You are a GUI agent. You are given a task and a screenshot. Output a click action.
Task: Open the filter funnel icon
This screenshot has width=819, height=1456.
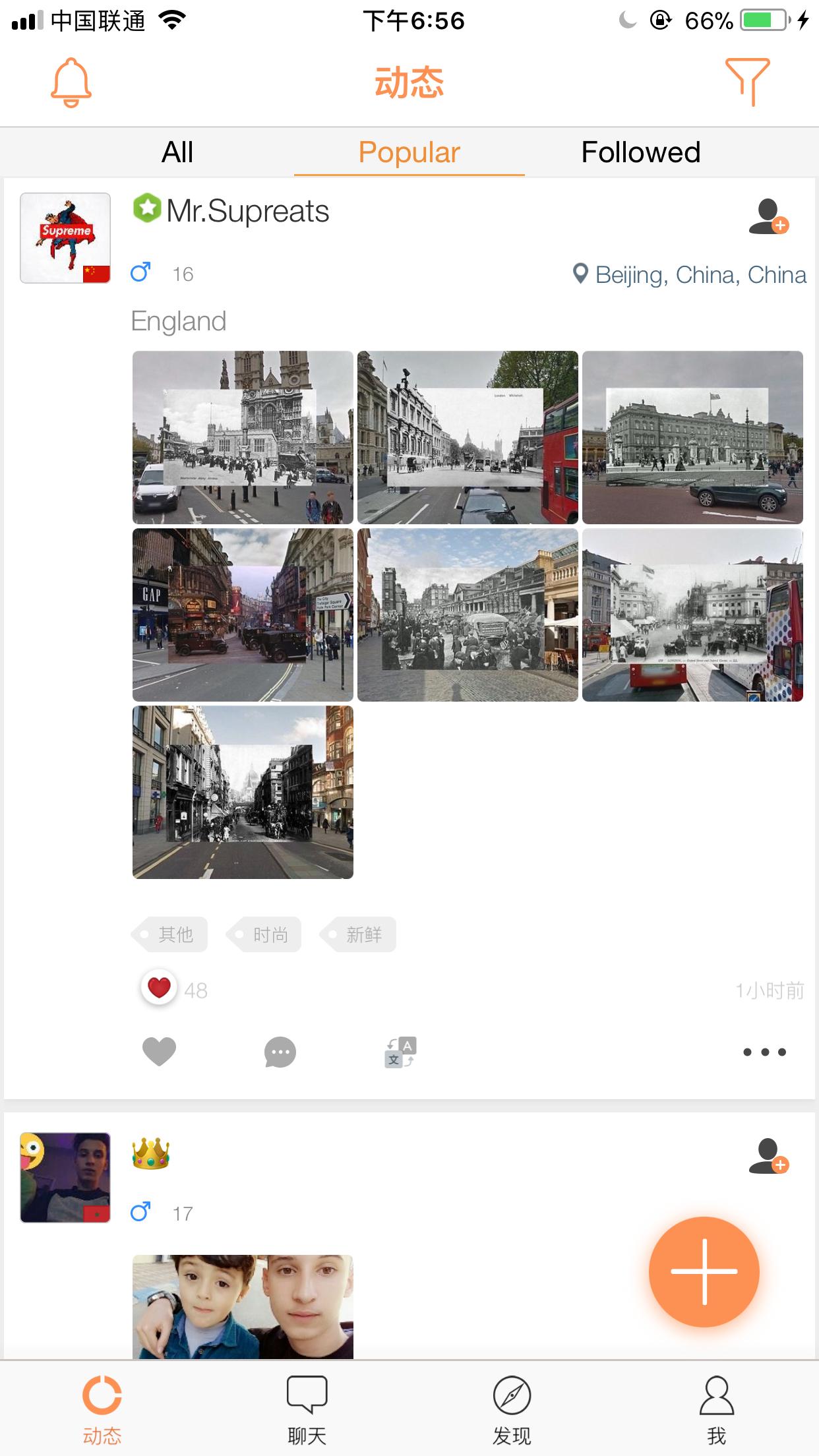pos(747,81)
